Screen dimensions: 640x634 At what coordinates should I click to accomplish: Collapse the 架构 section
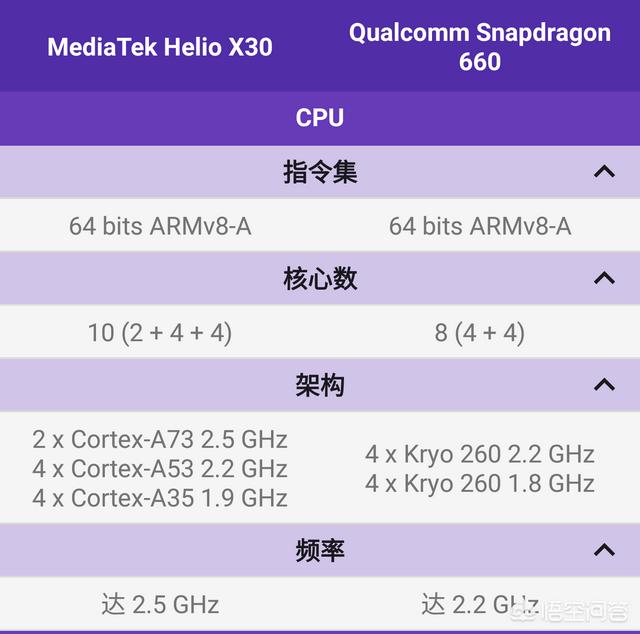click(603, 385)
